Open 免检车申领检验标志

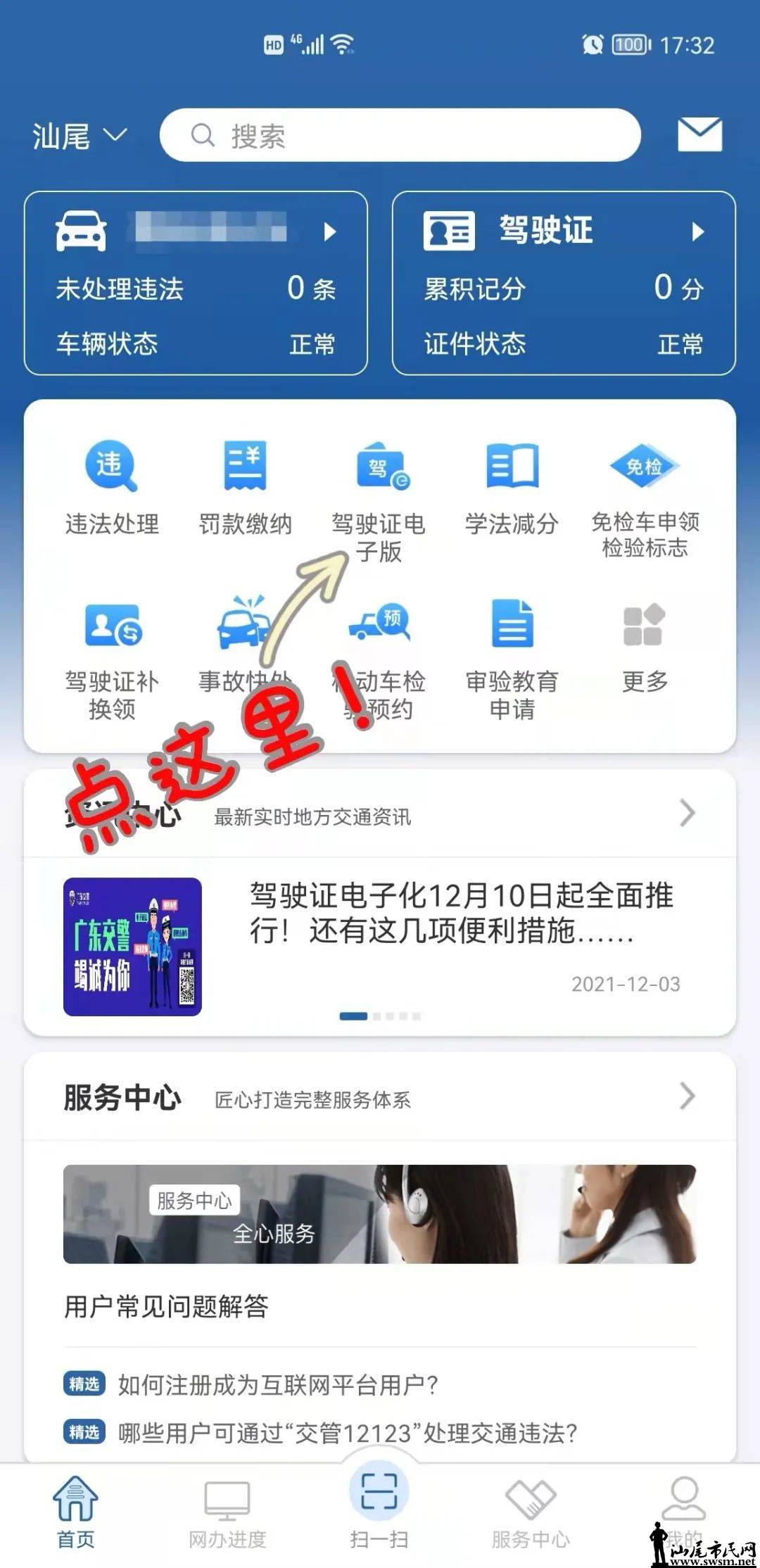coord(645,493)
